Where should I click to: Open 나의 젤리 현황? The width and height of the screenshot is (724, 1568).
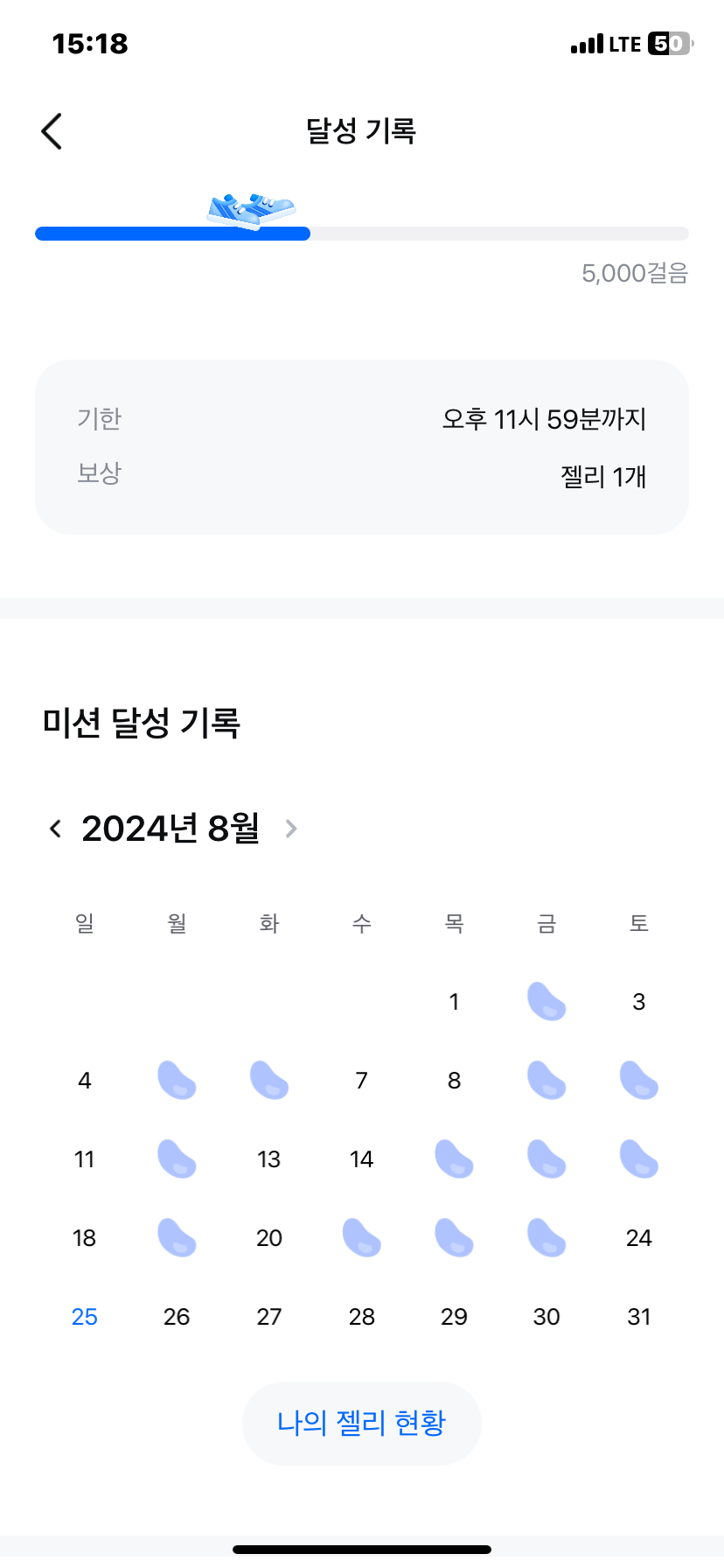coord(361,1423)
